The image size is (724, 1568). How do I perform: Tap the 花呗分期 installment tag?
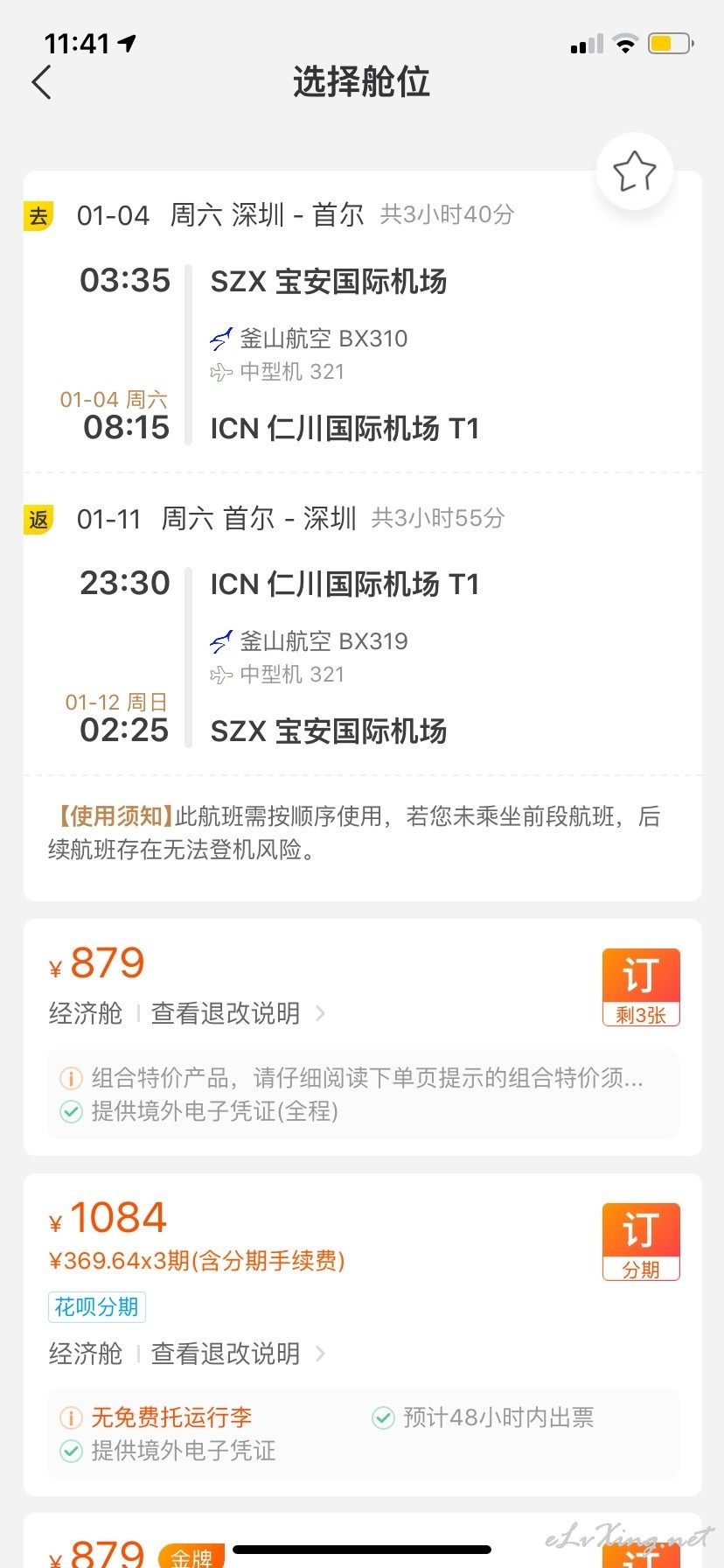pyautogui.click(x=96, y=1307)
